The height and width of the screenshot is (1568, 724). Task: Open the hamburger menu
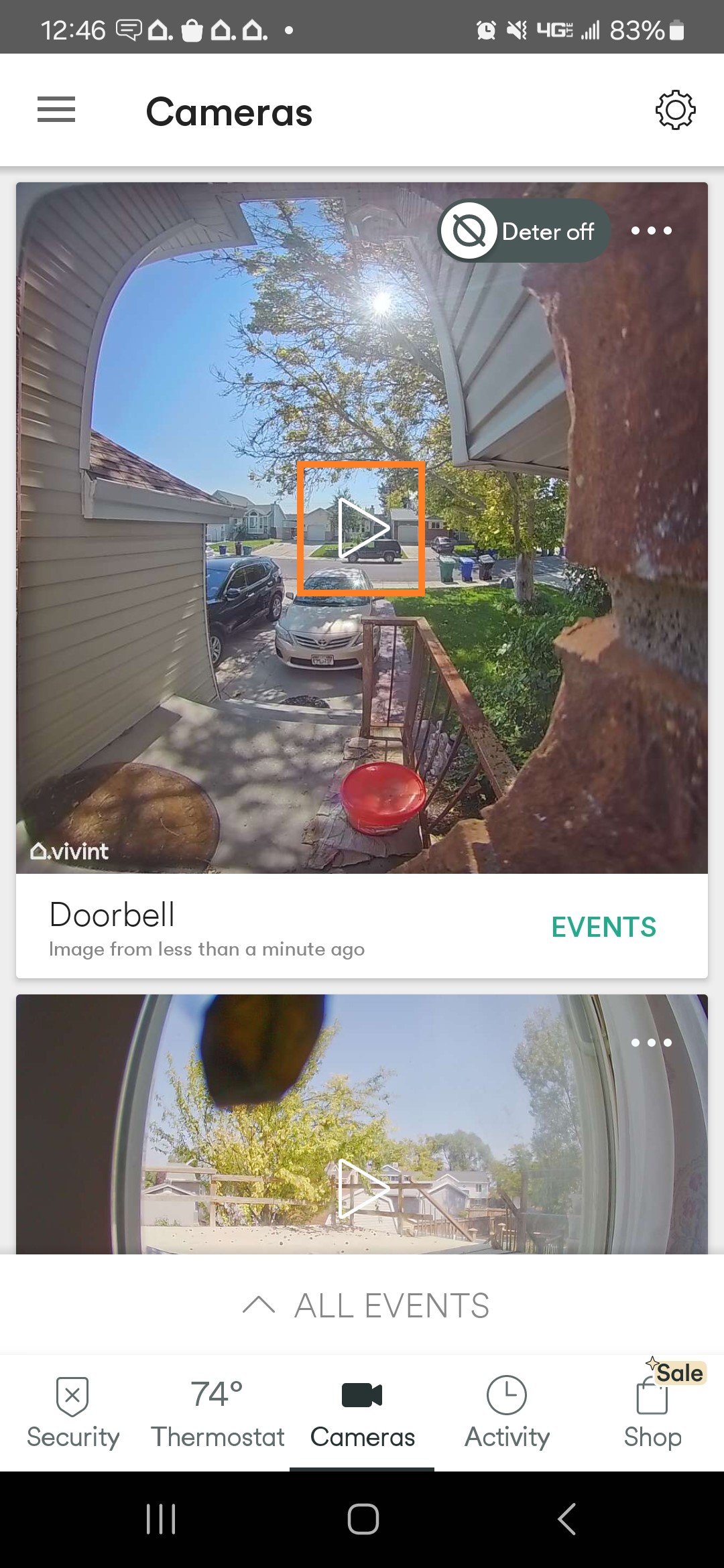coord(56,109)
